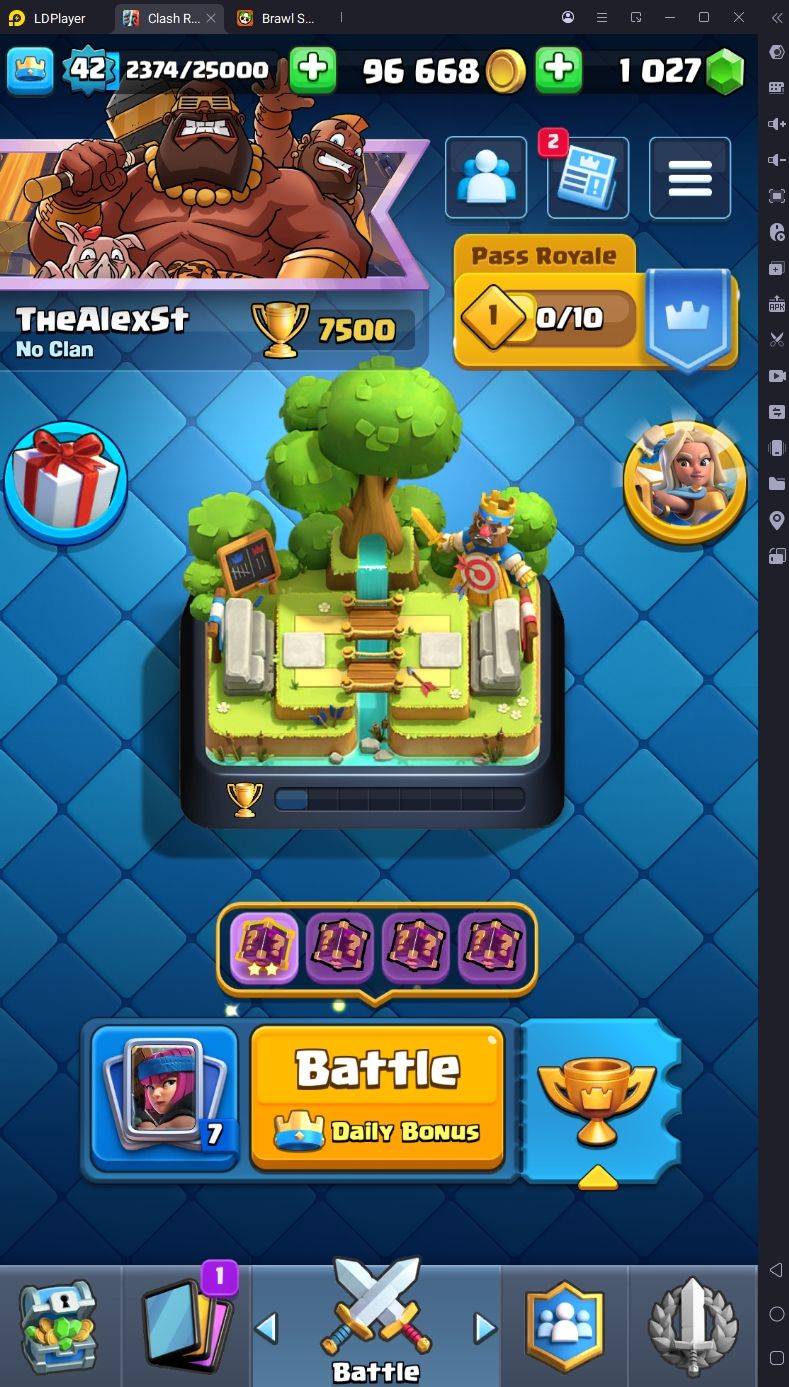Switch to the Cards tab
This screenshot has height=1387, width=789.
[187, 1325]
